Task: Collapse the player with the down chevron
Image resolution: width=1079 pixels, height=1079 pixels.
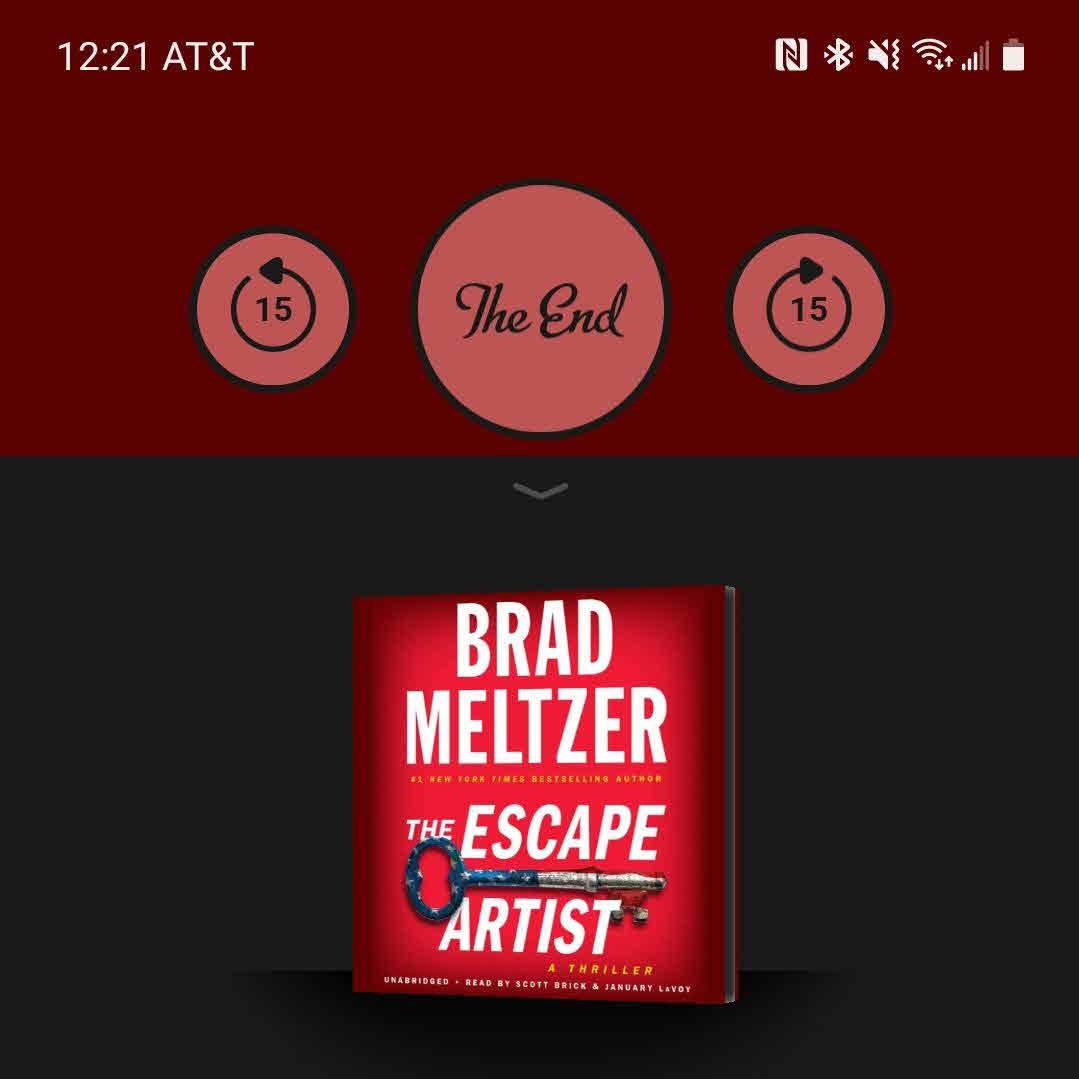Action: (x=540, y=490)
